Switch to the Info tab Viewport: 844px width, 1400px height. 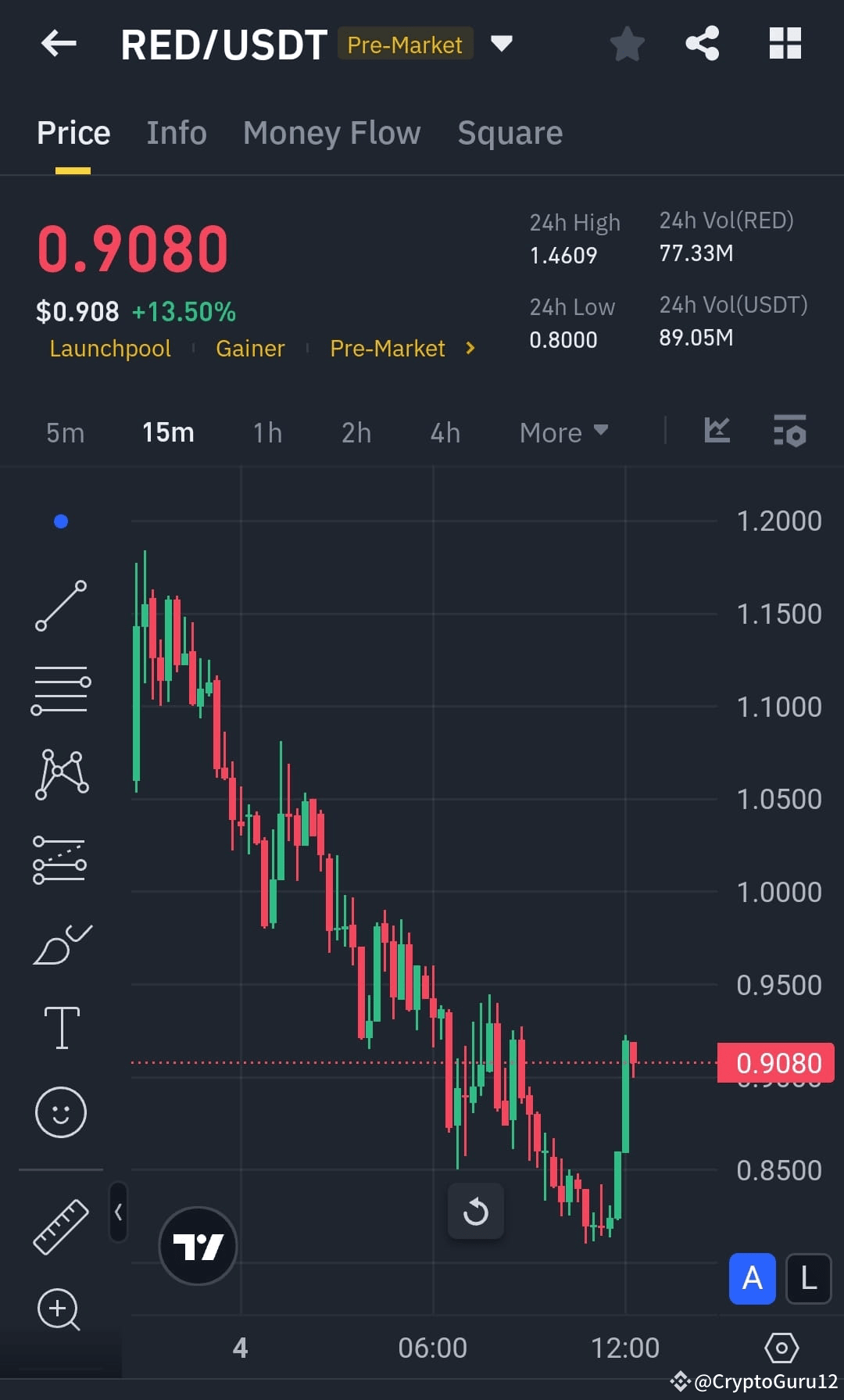point(176,133)
